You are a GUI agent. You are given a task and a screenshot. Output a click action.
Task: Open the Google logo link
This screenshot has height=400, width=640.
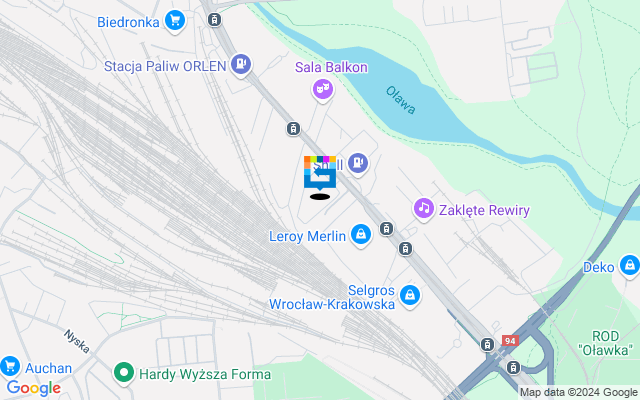click(x=33, y=388)
